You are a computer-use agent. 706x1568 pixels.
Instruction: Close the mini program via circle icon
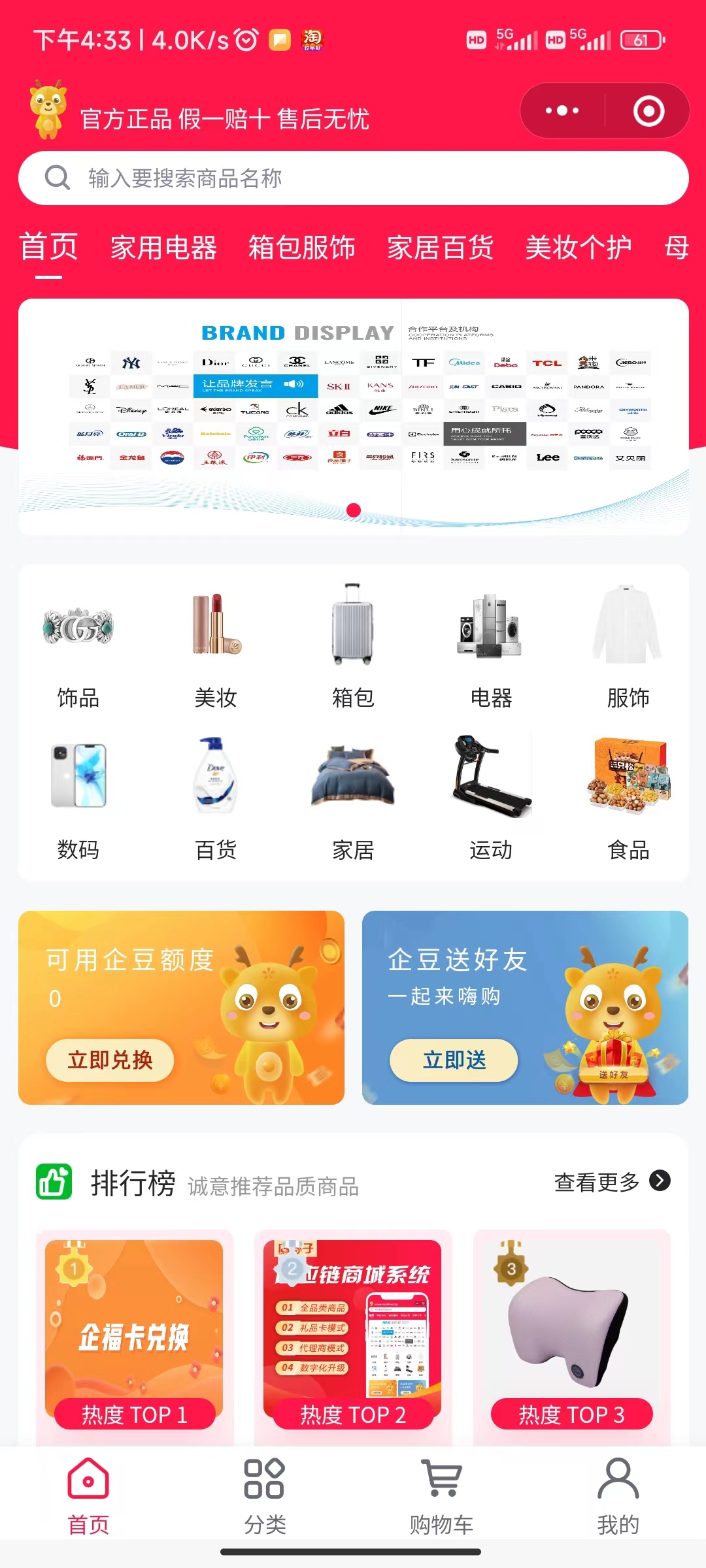tap(648, 110)
